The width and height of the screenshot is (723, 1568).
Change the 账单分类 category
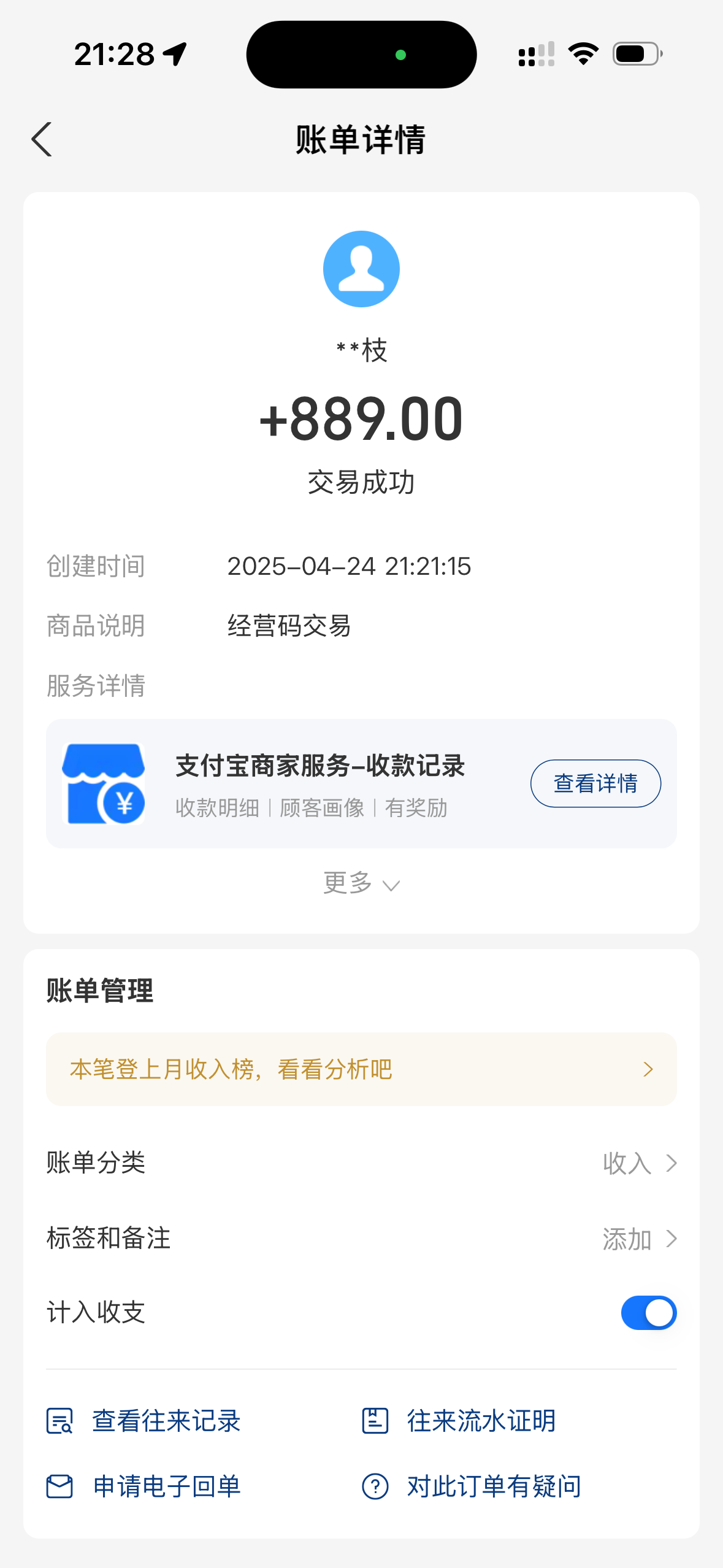coord(638,1163)
